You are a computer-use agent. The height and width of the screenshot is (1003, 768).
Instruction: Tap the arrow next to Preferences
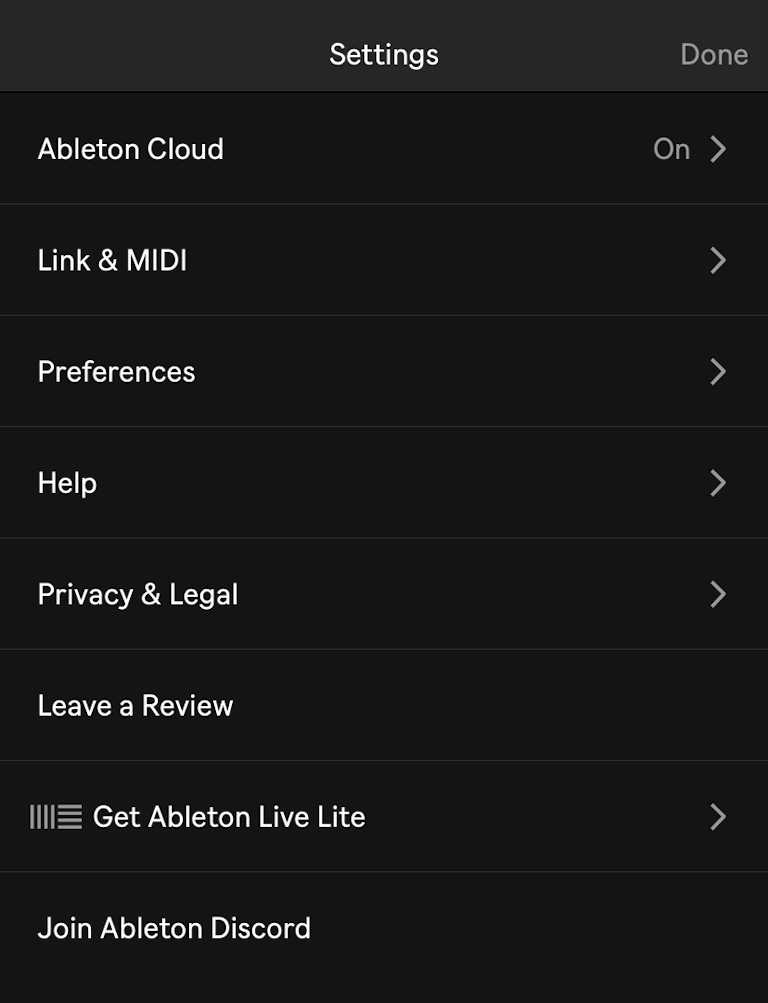pyautogui.click(x=718, y=371)
